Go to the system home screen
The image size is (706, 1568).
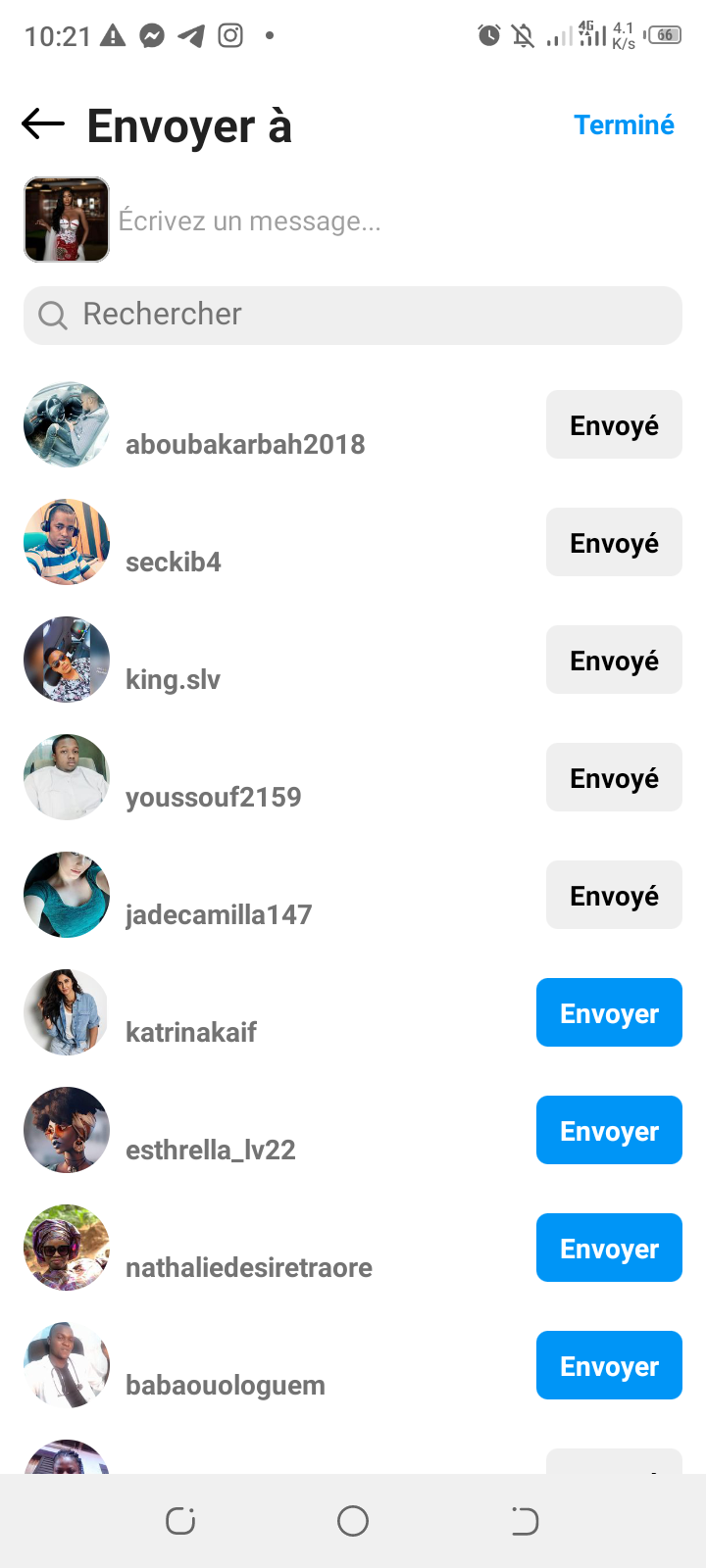tap(353, 1521)
